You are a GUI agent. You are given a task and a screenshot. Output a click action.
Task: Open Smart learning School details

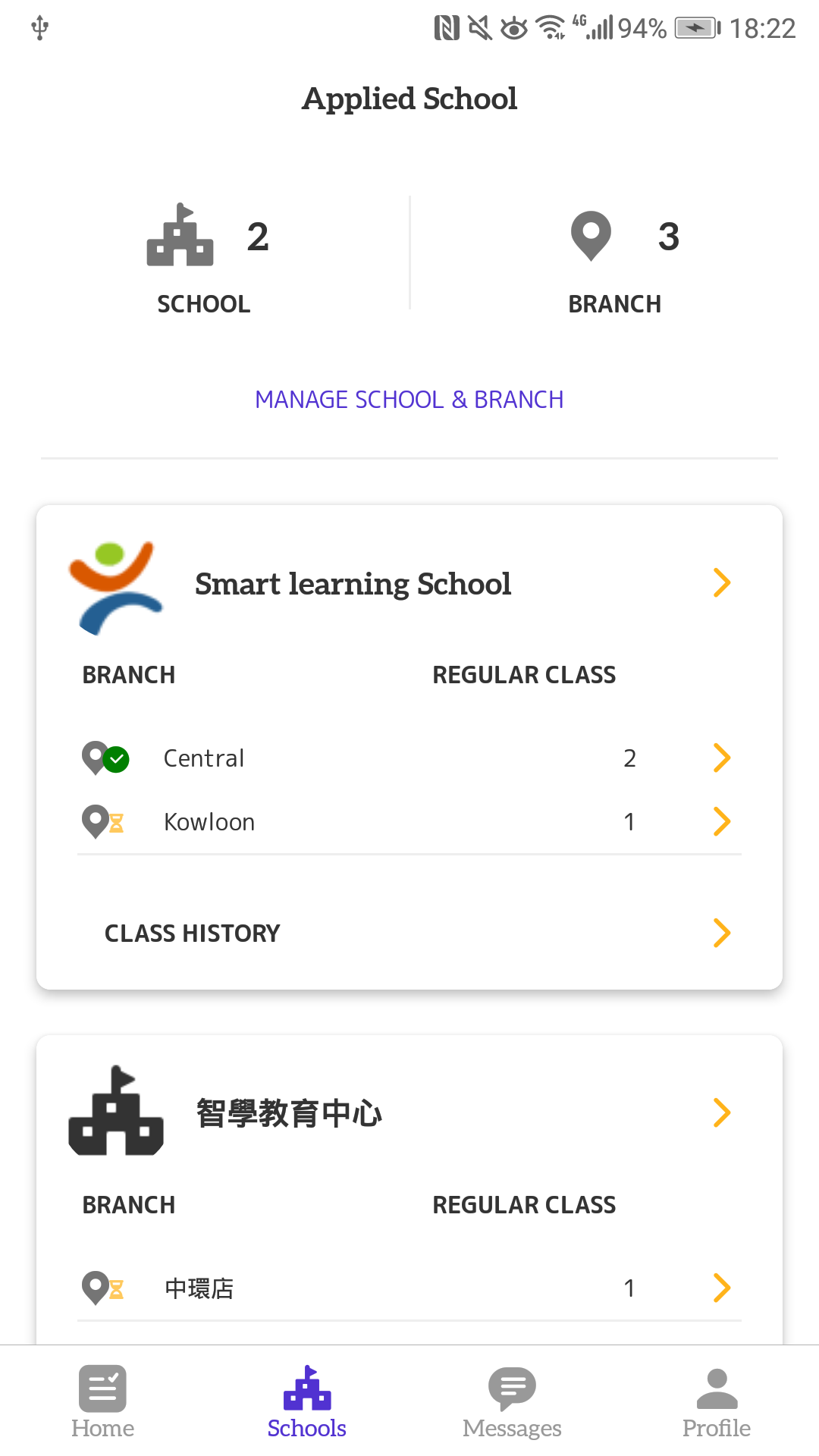409,583
